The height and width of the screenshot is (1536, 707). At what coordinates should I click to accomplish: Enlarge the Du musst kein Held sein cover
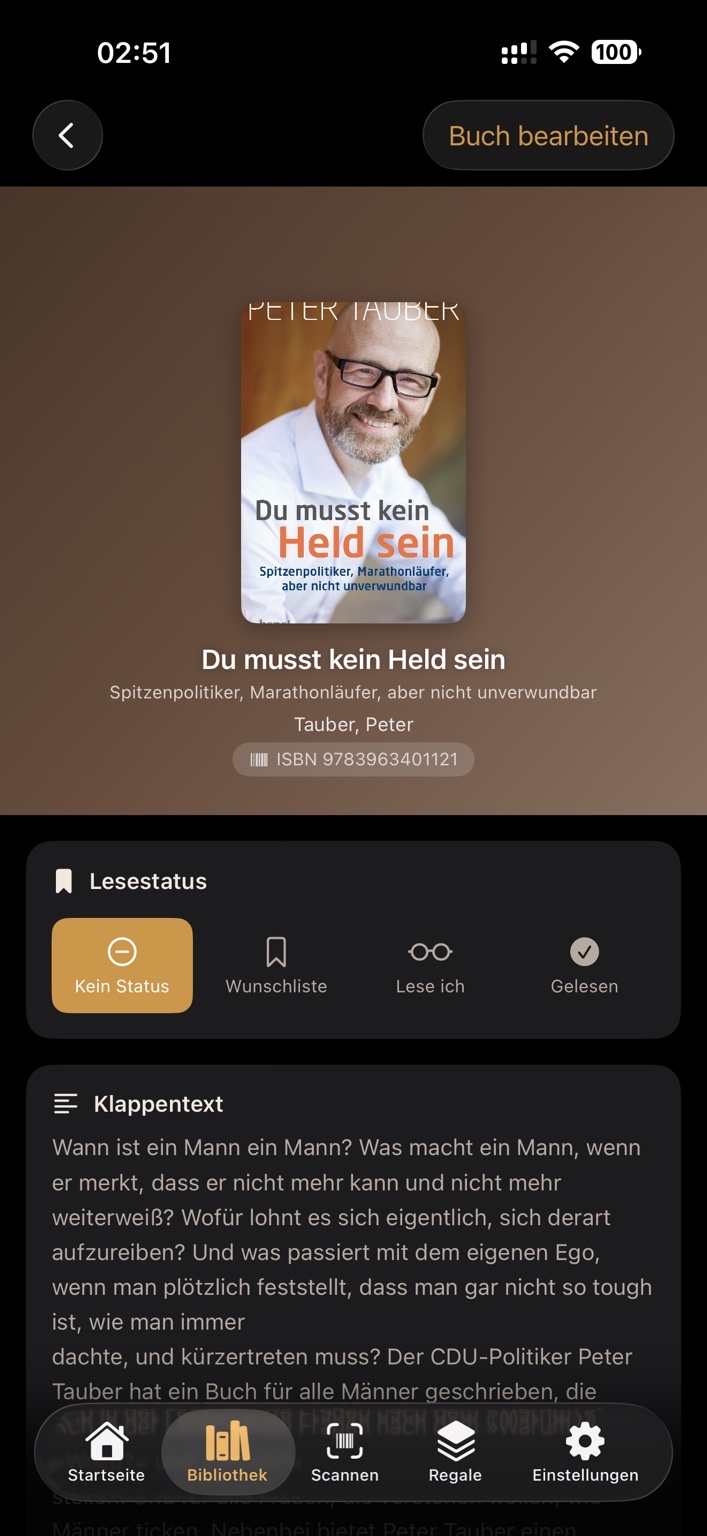[x=353, y=462]
